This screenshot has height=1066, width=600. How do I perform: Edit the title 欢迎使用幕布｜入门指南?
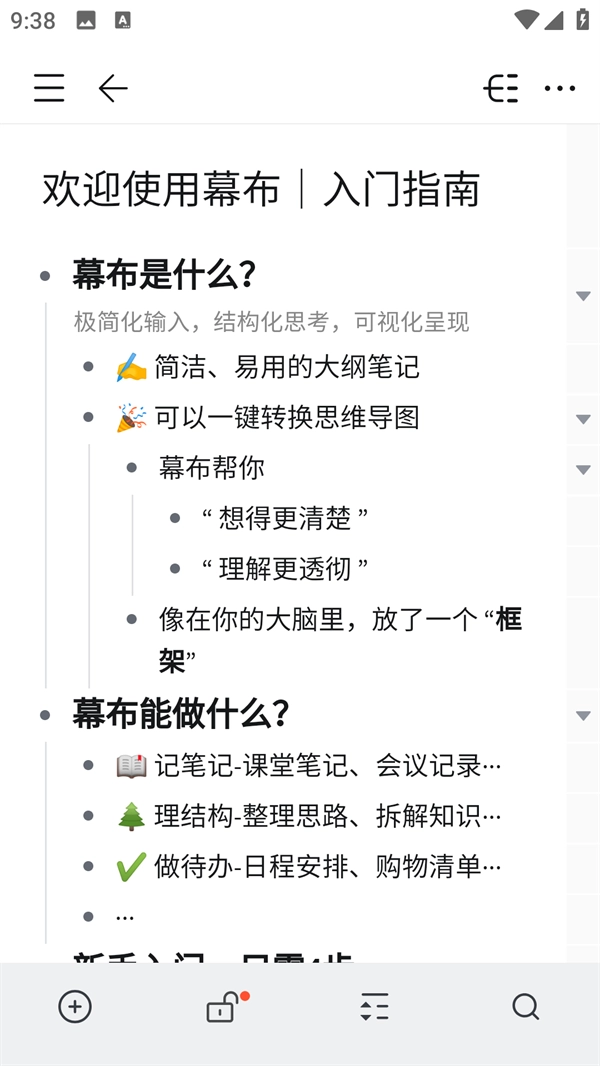coord(261,190)
